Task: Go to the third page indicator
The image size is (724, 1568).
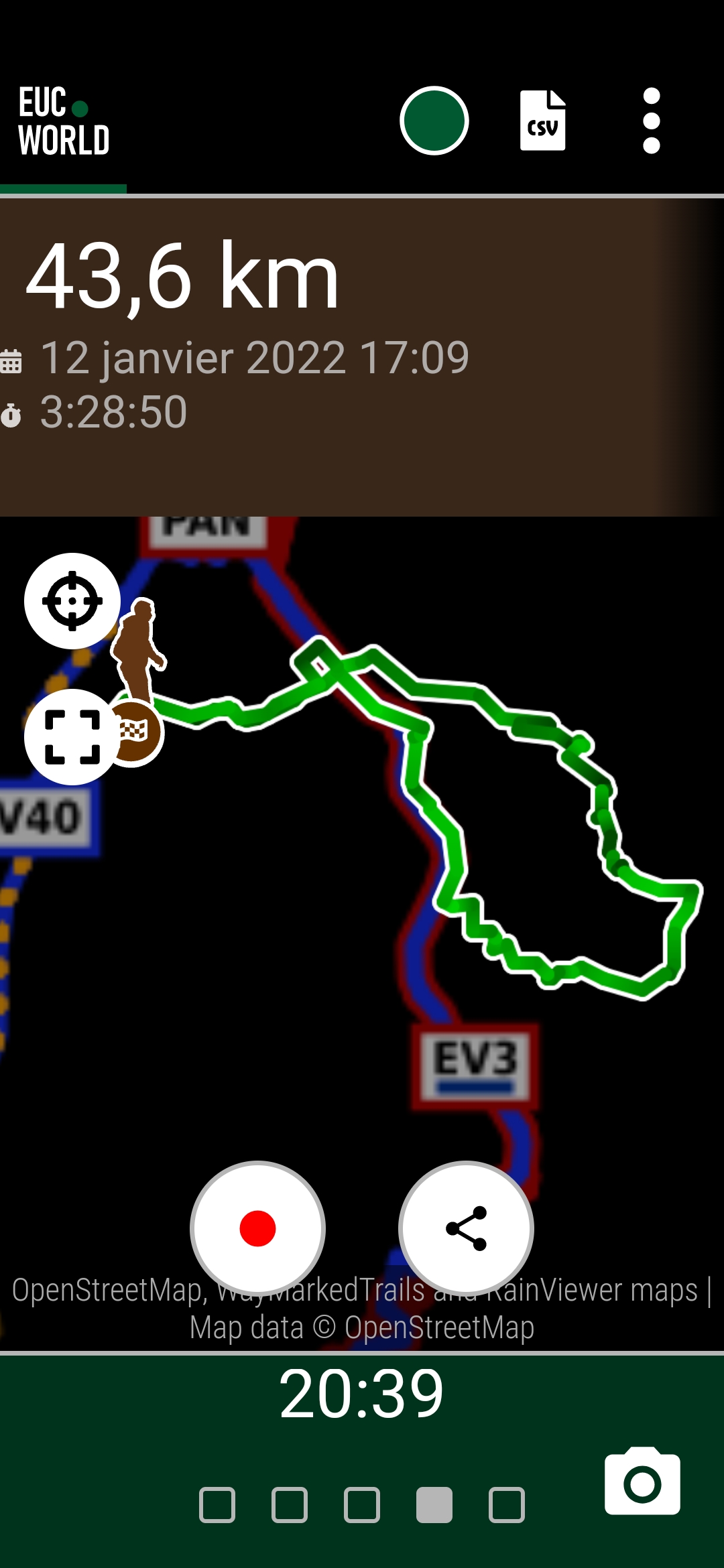Action: click(362, 1505)
